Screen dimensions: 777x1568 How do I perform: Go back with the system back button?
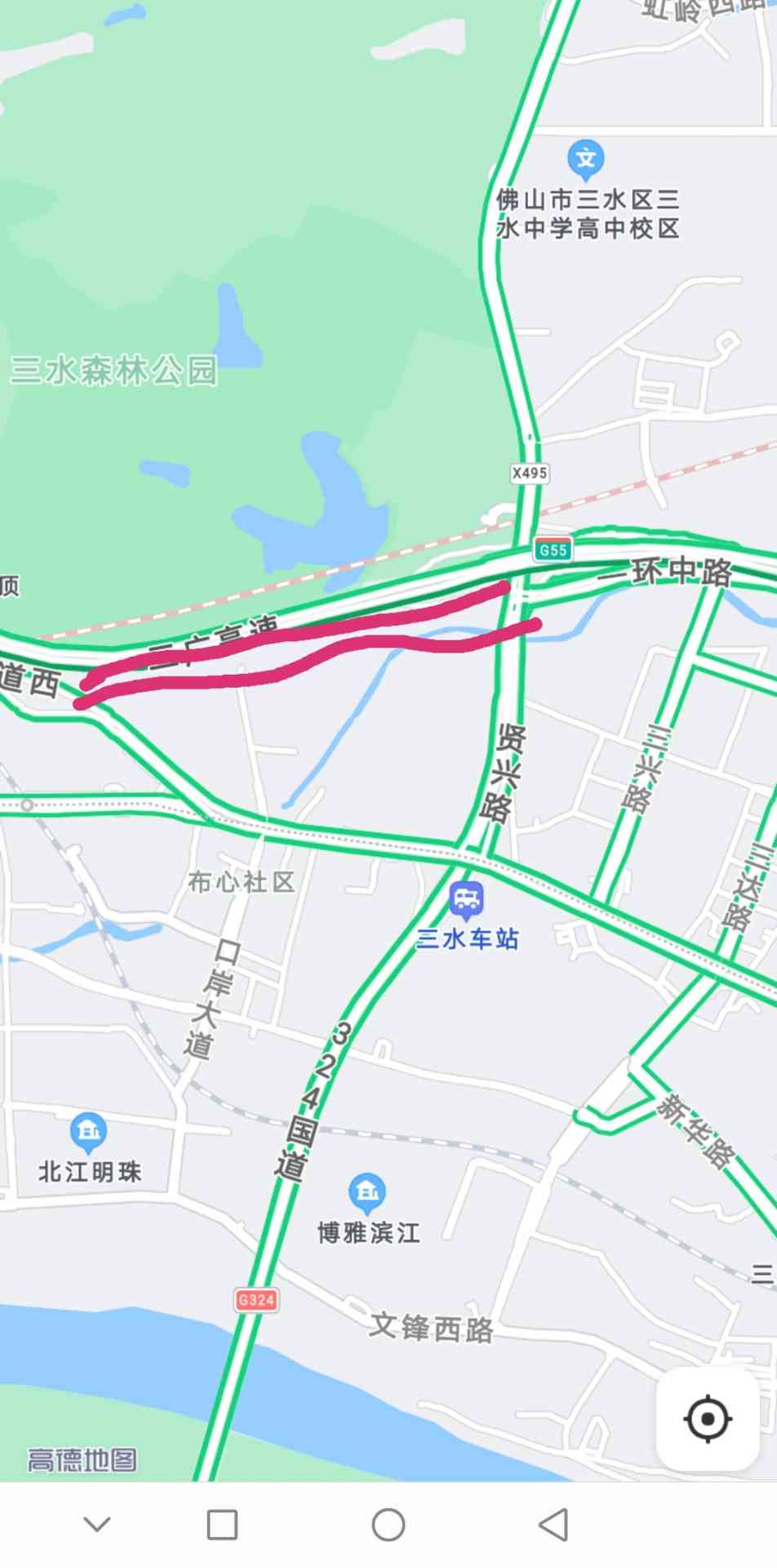pyautogui.click(x=554, y=1524)
